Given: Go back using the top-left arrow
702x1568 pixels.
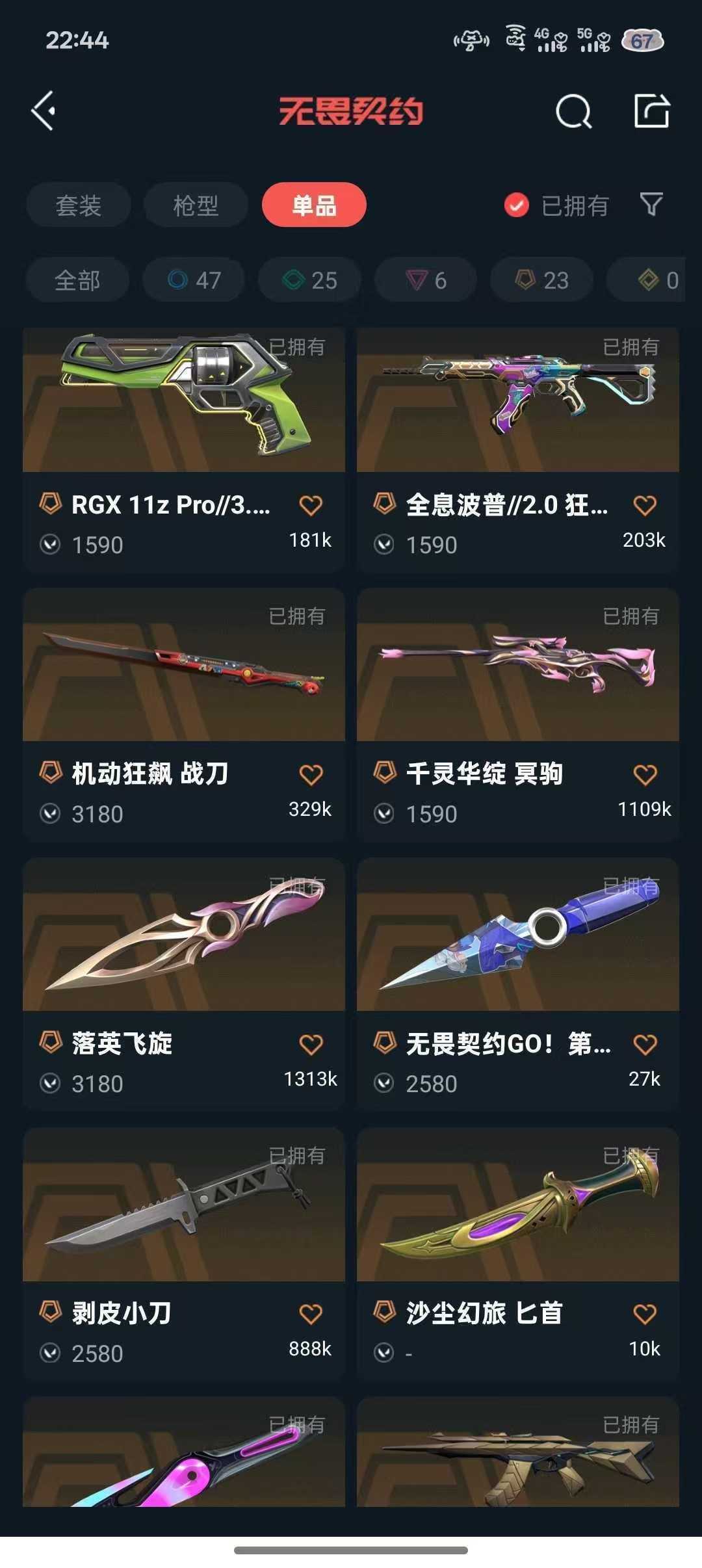Looking at the screenshot, I should click(44, 111).
